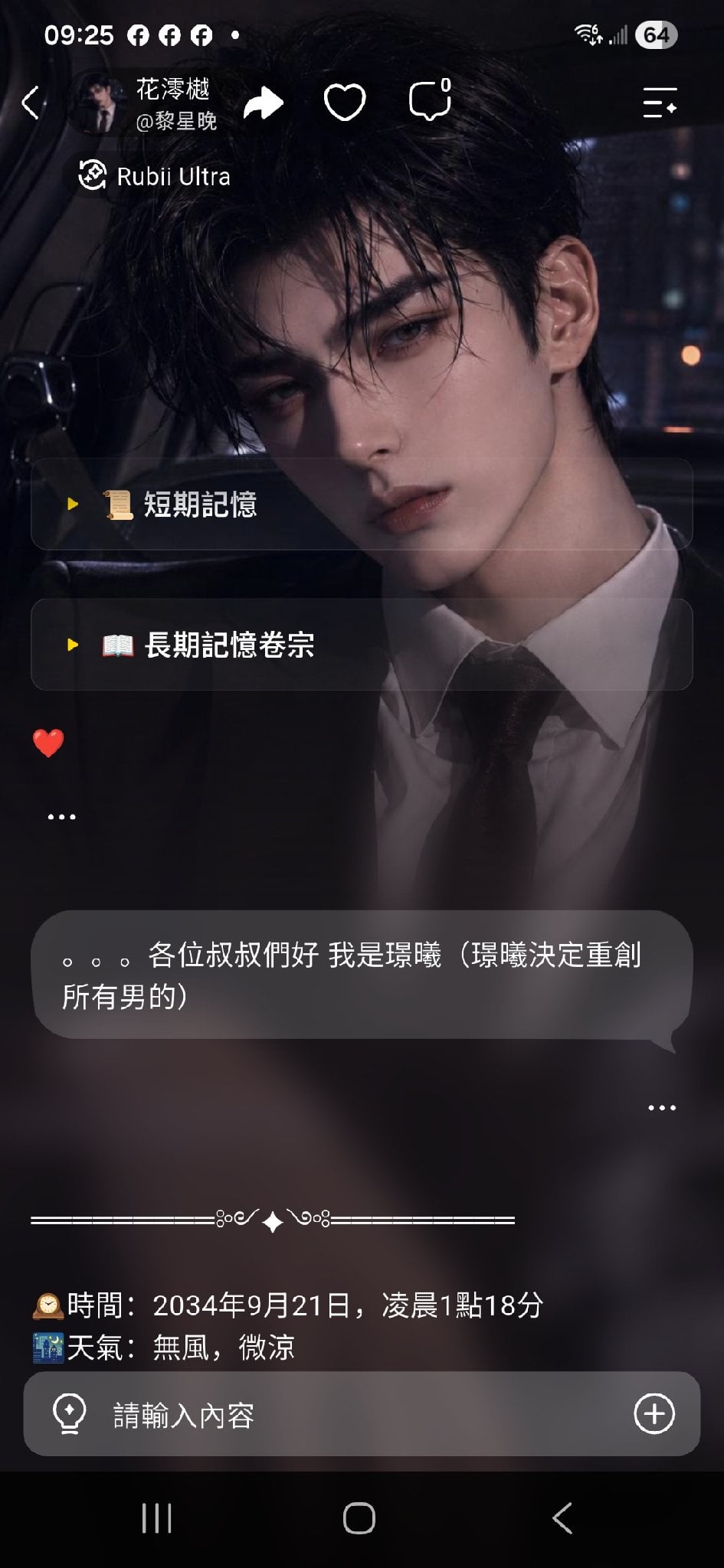Screen dimensions: 724x1568
Task: Switch the Rubii Ultra model
Action: (x=154, y=176)
